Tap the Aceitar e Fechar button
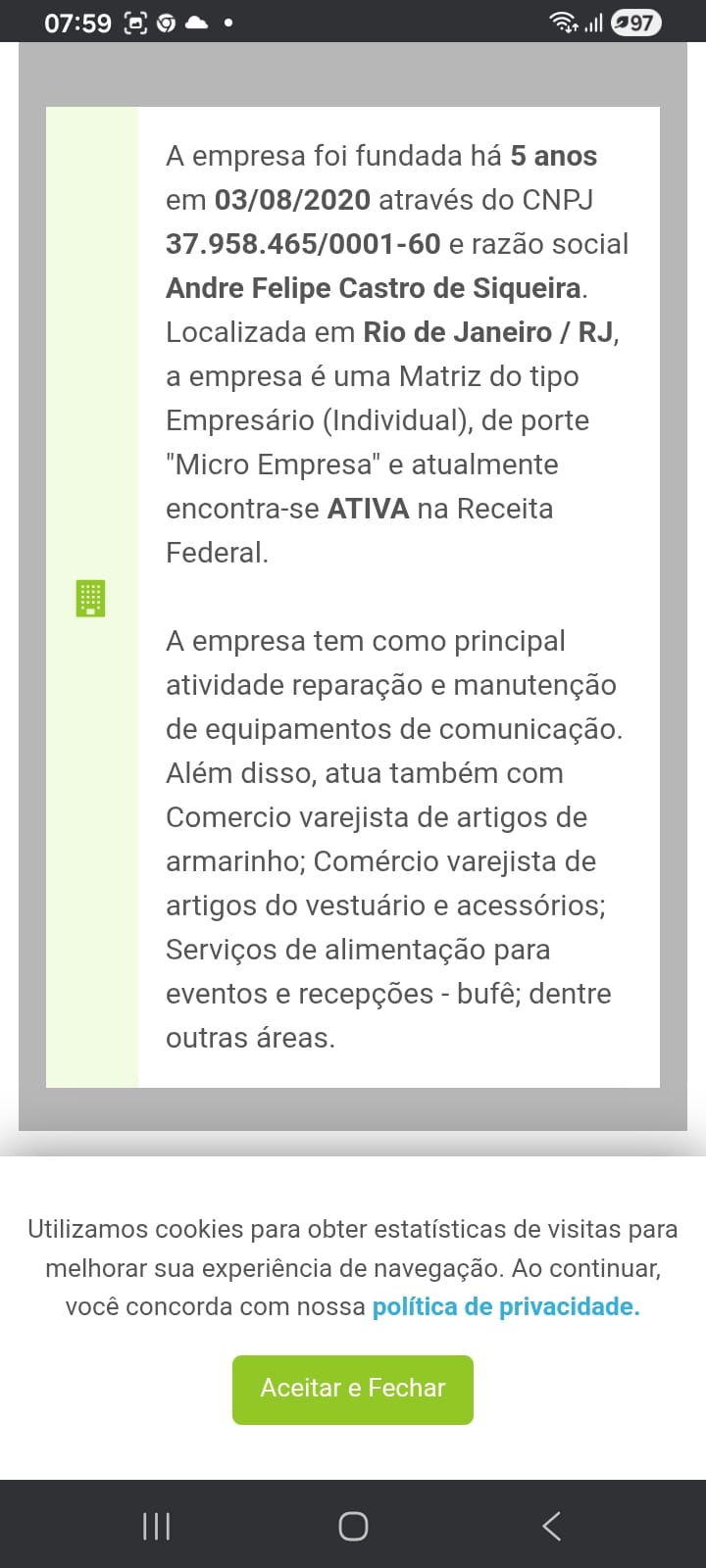 (x=353, y=1389)
